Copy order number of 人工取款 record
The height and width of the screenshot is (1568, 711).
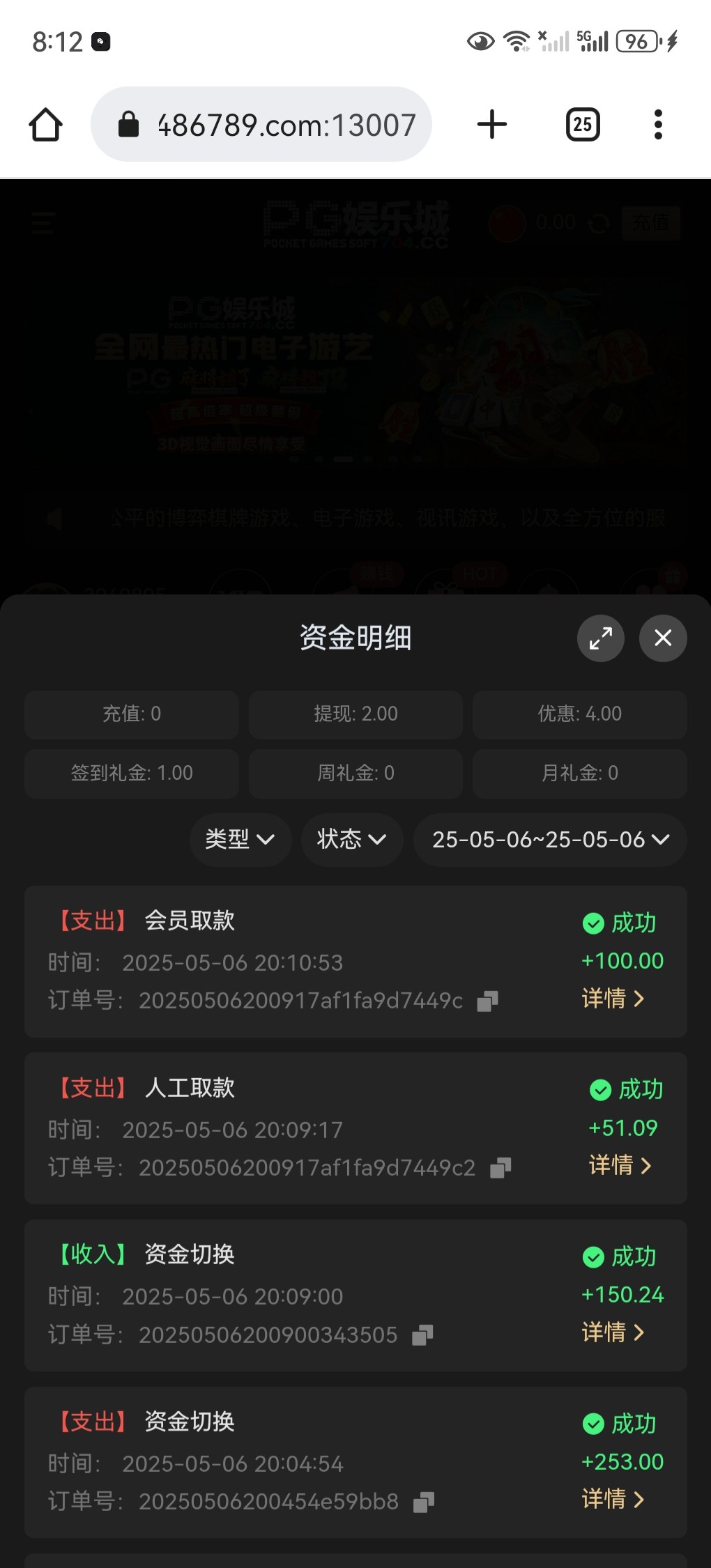tap(500, 1168)
